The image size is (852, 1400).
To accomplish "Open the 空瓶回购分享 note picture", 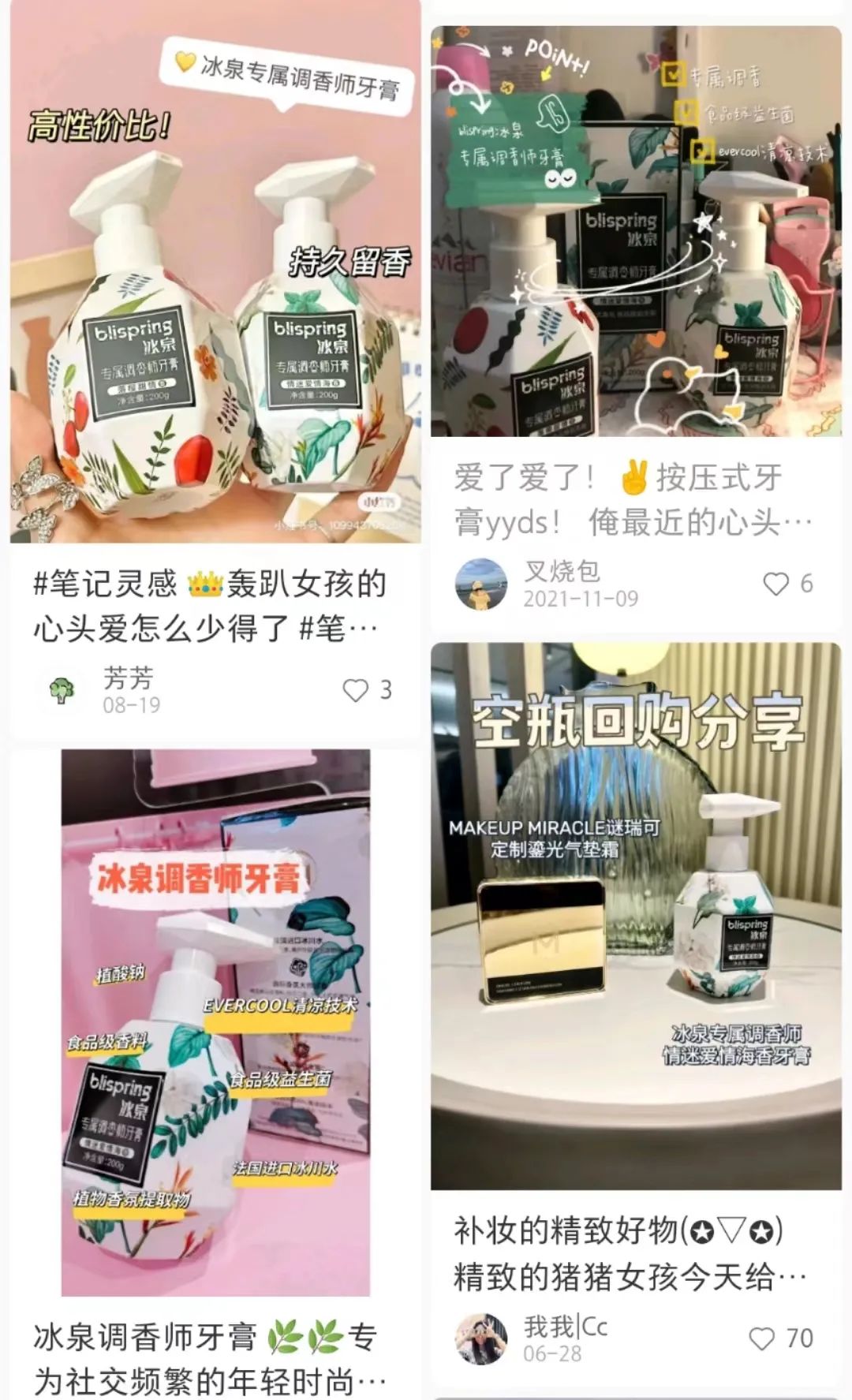I will (x=636, y=915).
